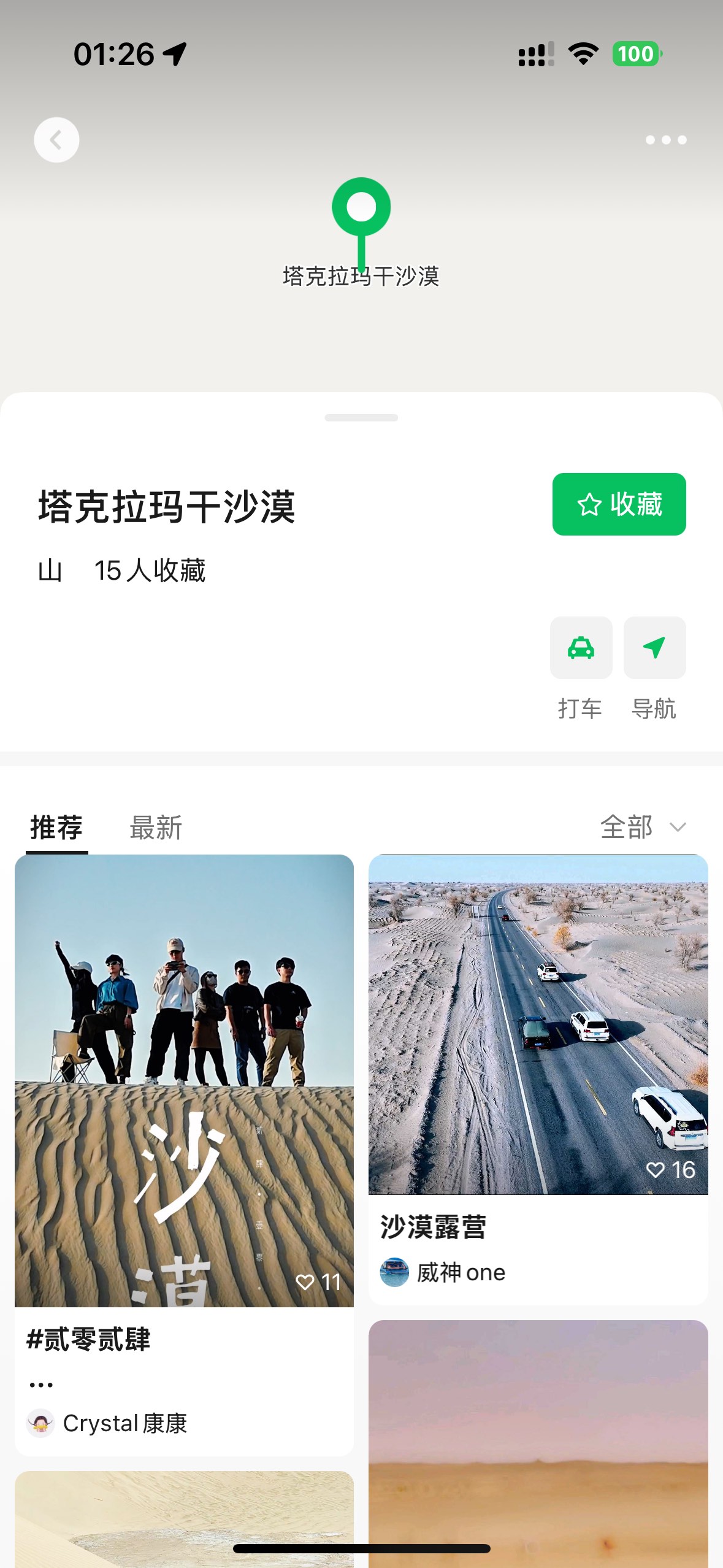Tap the place name 塔克拉玛干沙漠
Viewport: 723px width, 1568px height.
pos(167,505)
